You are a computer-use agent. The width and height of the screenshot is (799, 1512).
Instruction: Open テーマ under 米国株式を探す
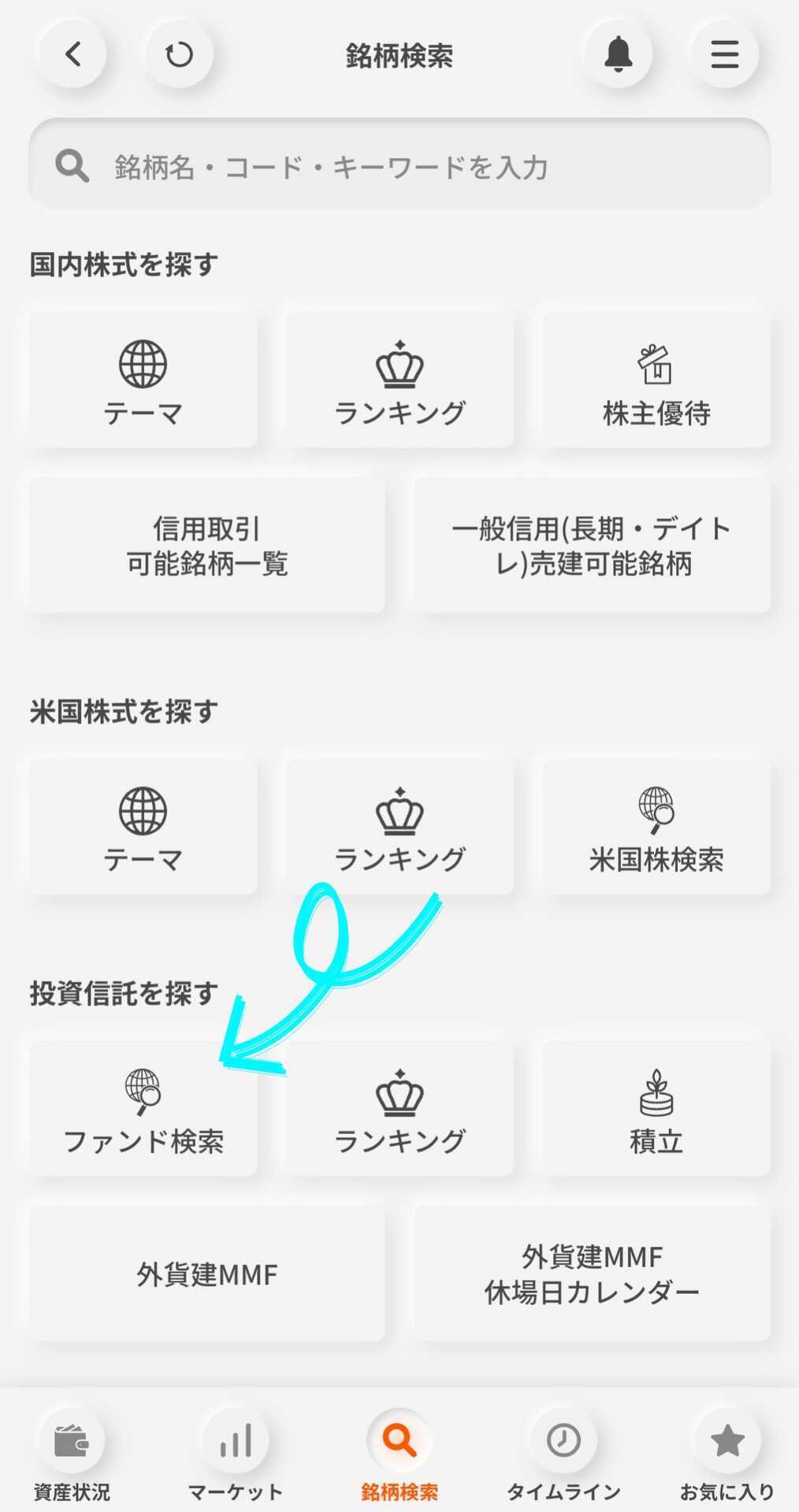click(143, 827)
